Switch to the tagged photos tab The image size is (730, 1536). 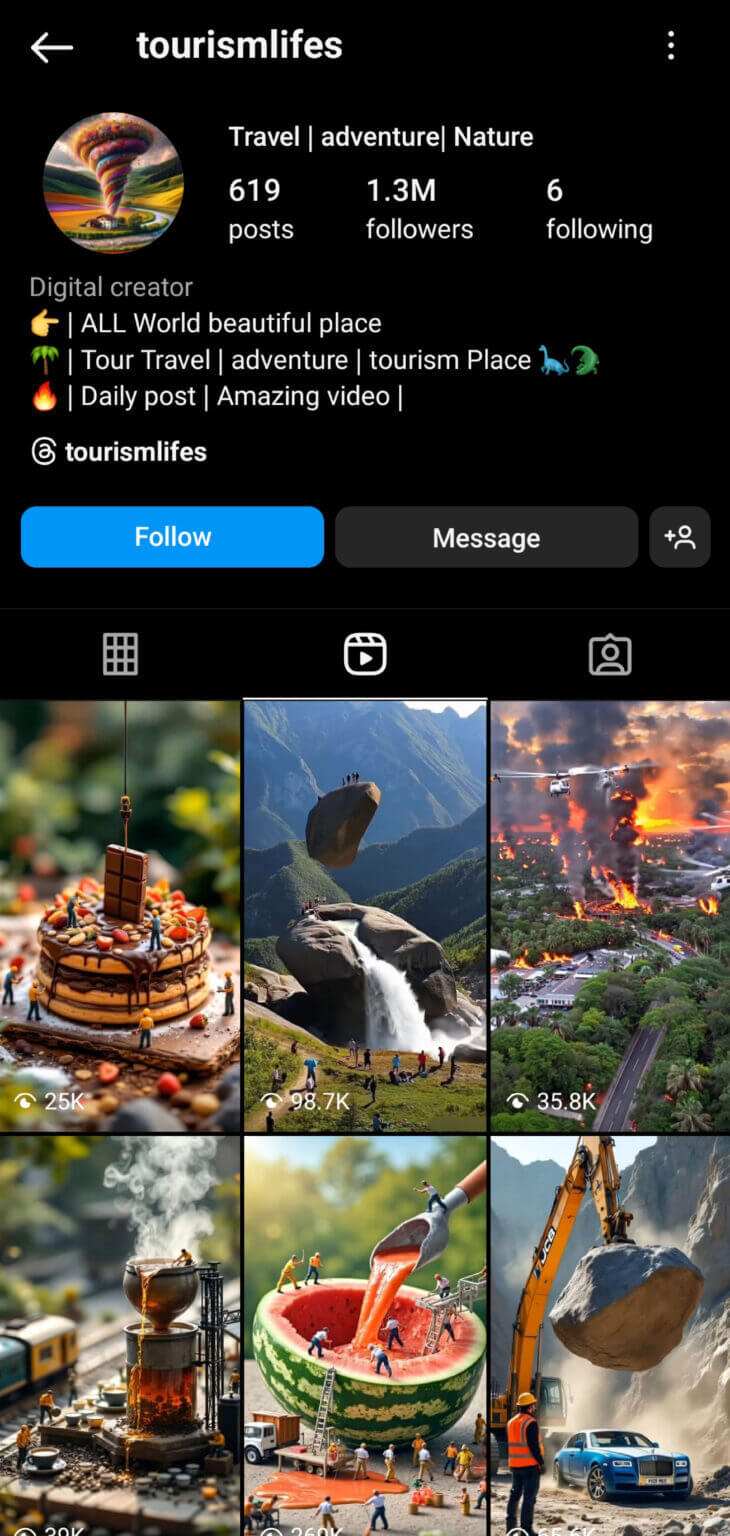[x=609, y=655]
